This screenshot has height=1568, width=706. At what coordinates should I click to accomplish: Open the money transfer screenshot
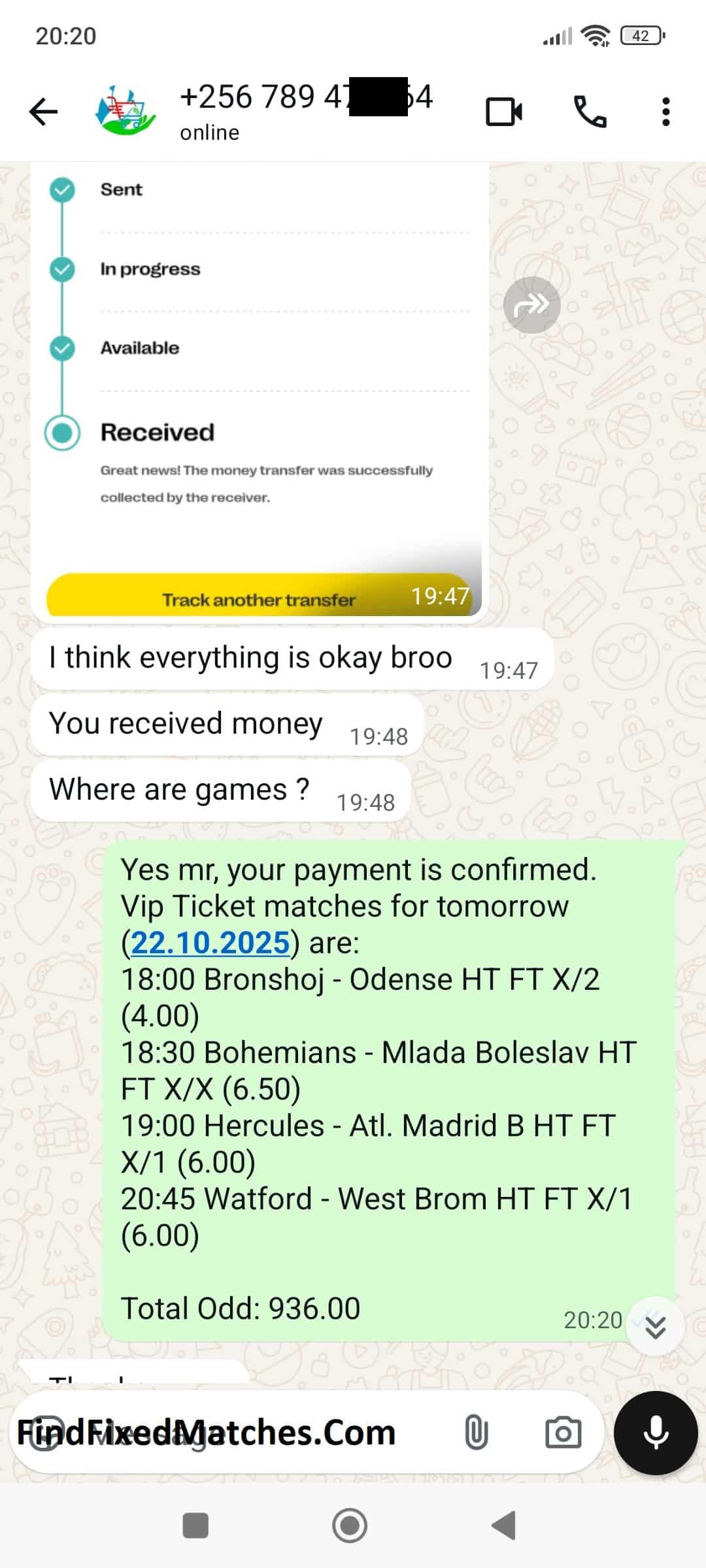(259, 392)
